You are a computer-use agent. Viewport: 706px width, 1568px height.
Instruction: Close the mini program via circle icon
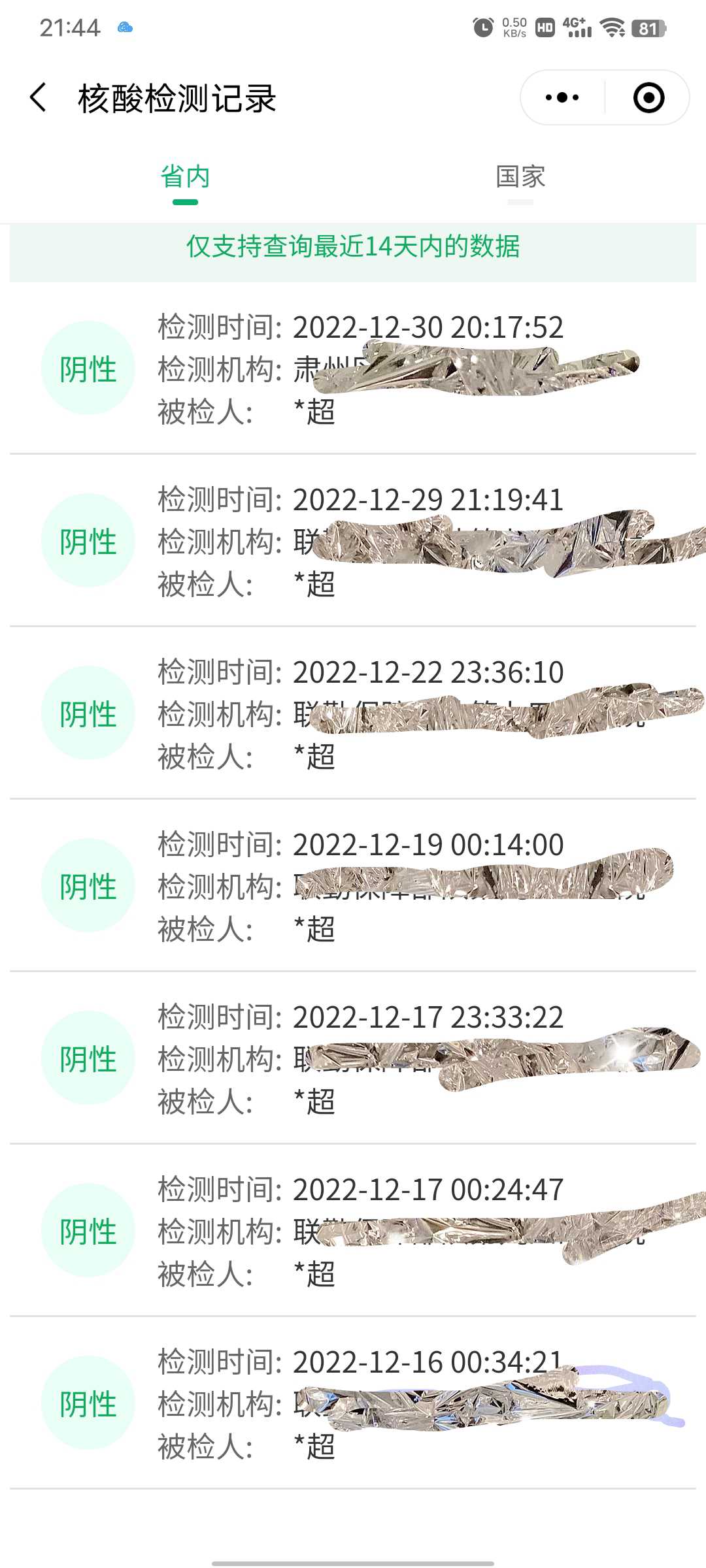(x=648, y=98)
